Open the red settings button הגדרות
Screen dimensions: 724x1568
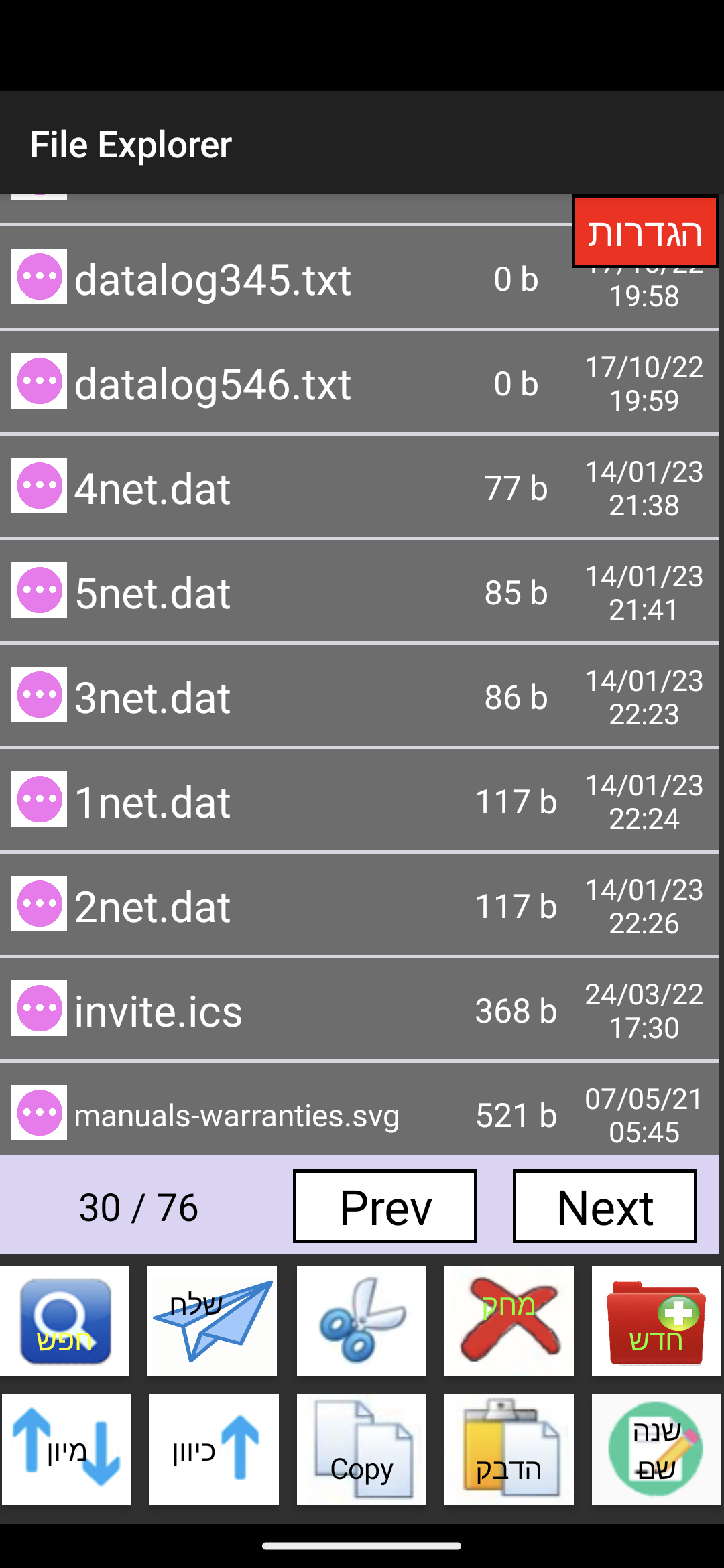coord(645,232)
